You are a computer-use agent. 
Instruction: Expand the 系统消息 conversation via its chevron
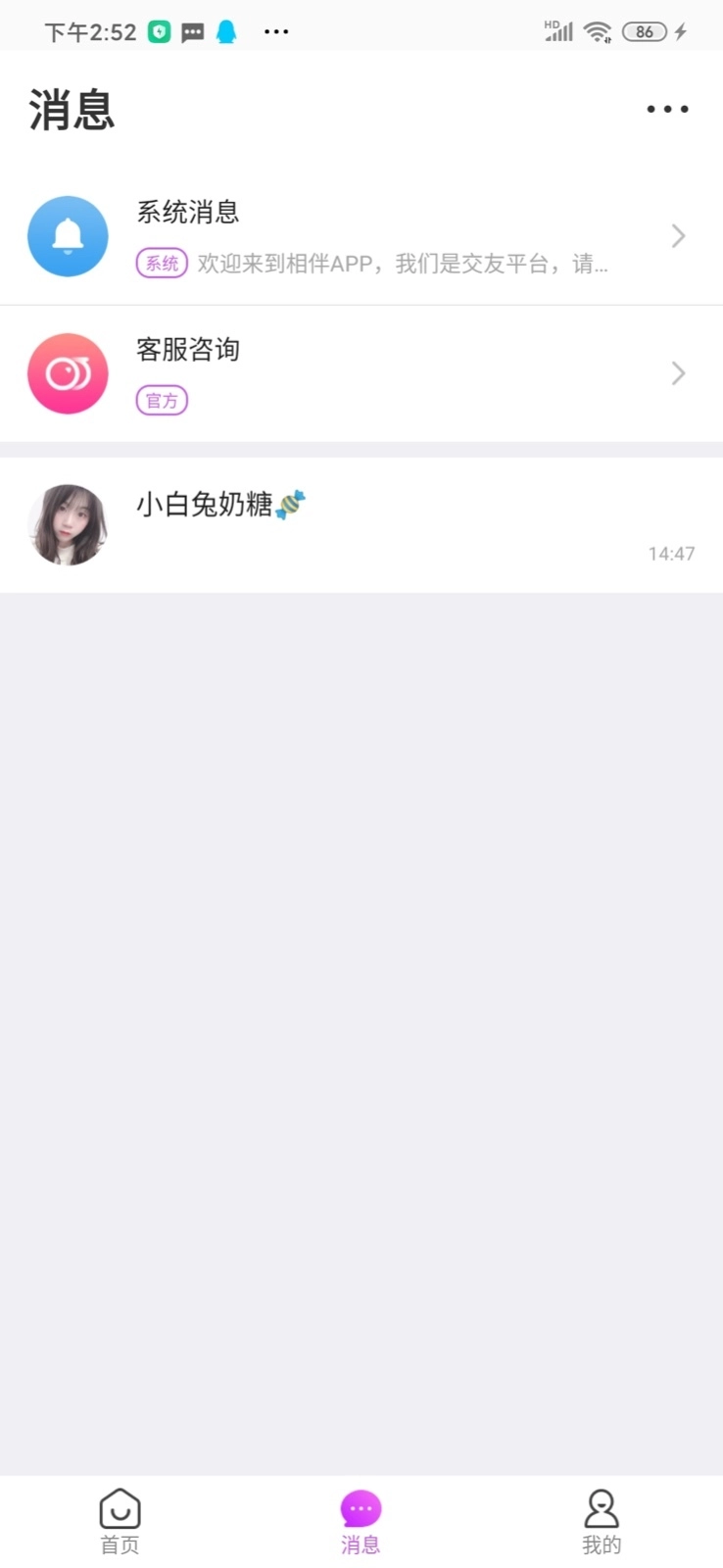pyautogui.click(x=677, y=236)
